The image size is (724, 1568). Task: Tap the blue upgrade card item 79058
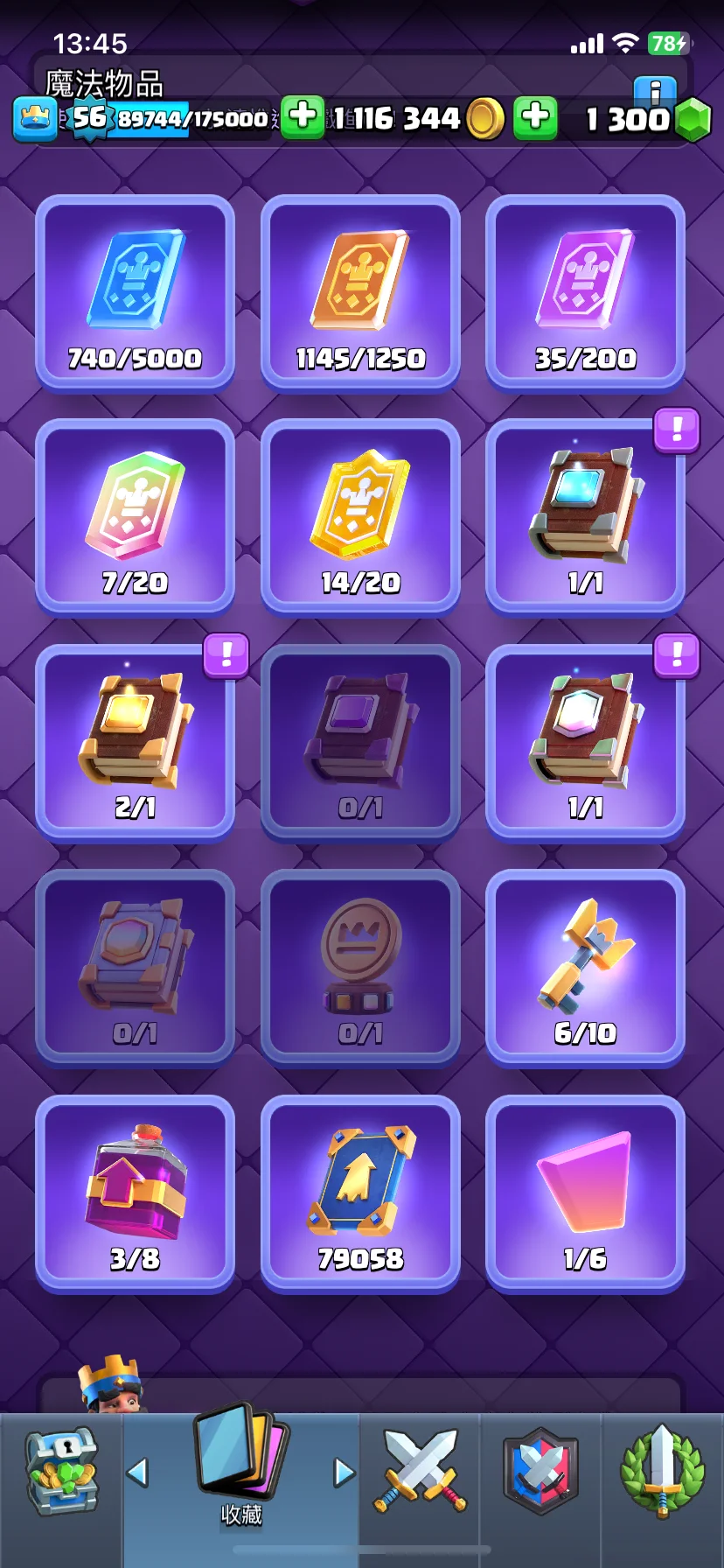tap(360, 1193)
